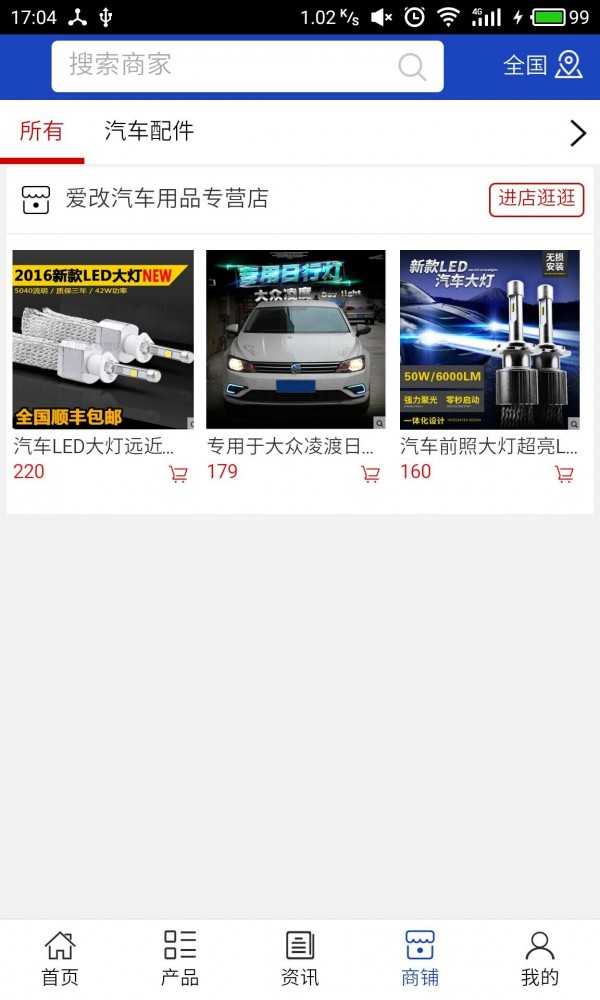Image resolution: width=600 pixels, height=1000 pixels.
Task: Add the 179 daytime light to cart
Action: (371, 474)
